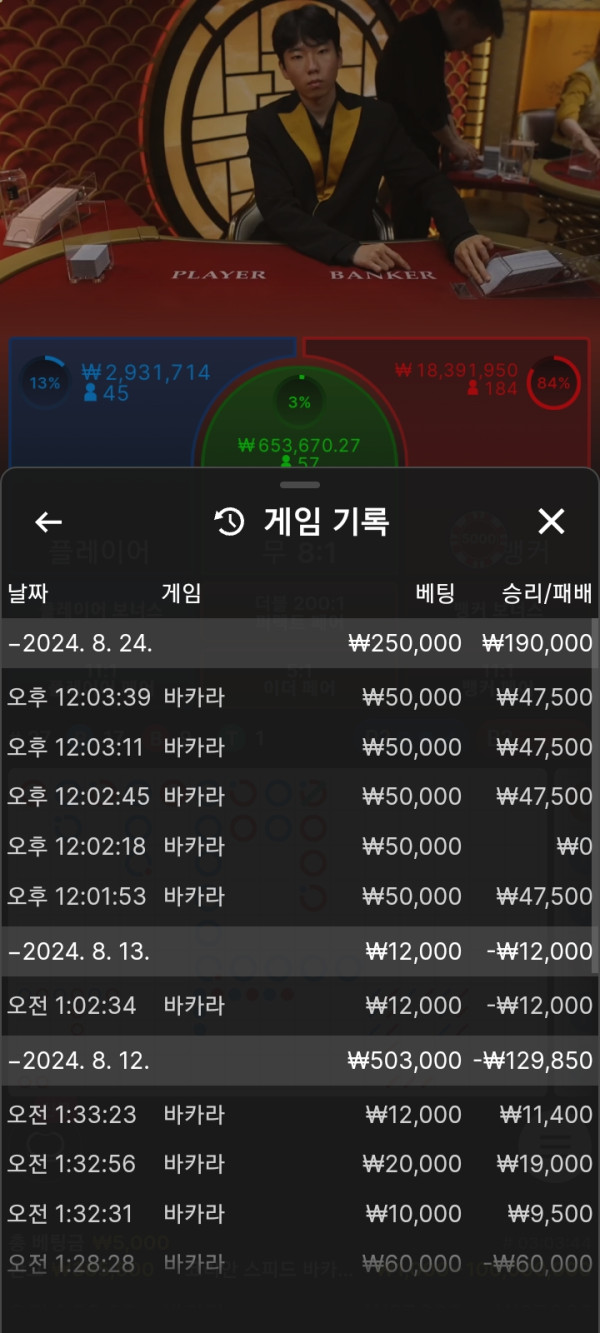This screenshot has height=1333, width=600.
Task: Open the 오후 12:03:39 바카라 record
Action: [x=300, y=697]
